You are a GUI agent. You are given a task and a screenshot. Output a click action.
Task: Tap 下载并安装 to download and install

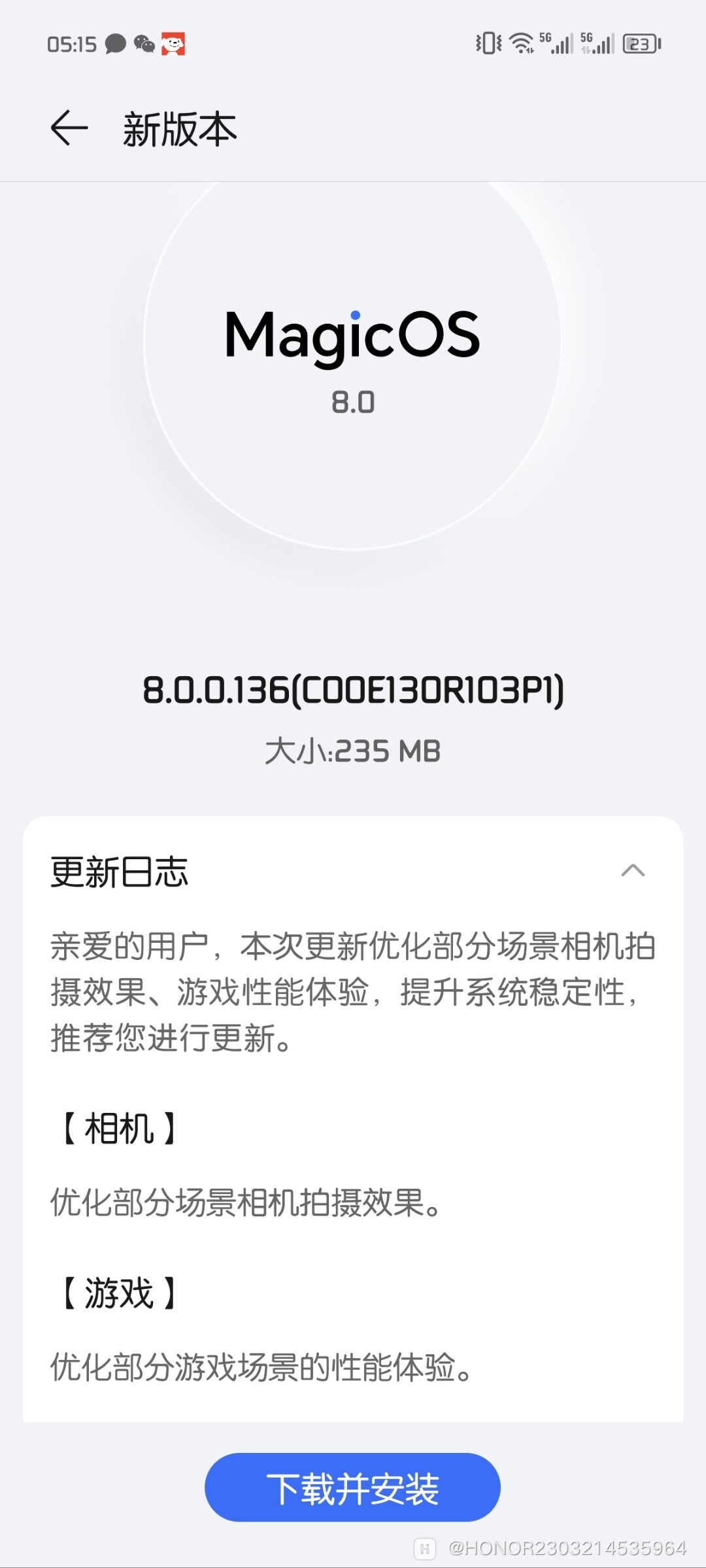point(352,1487)
